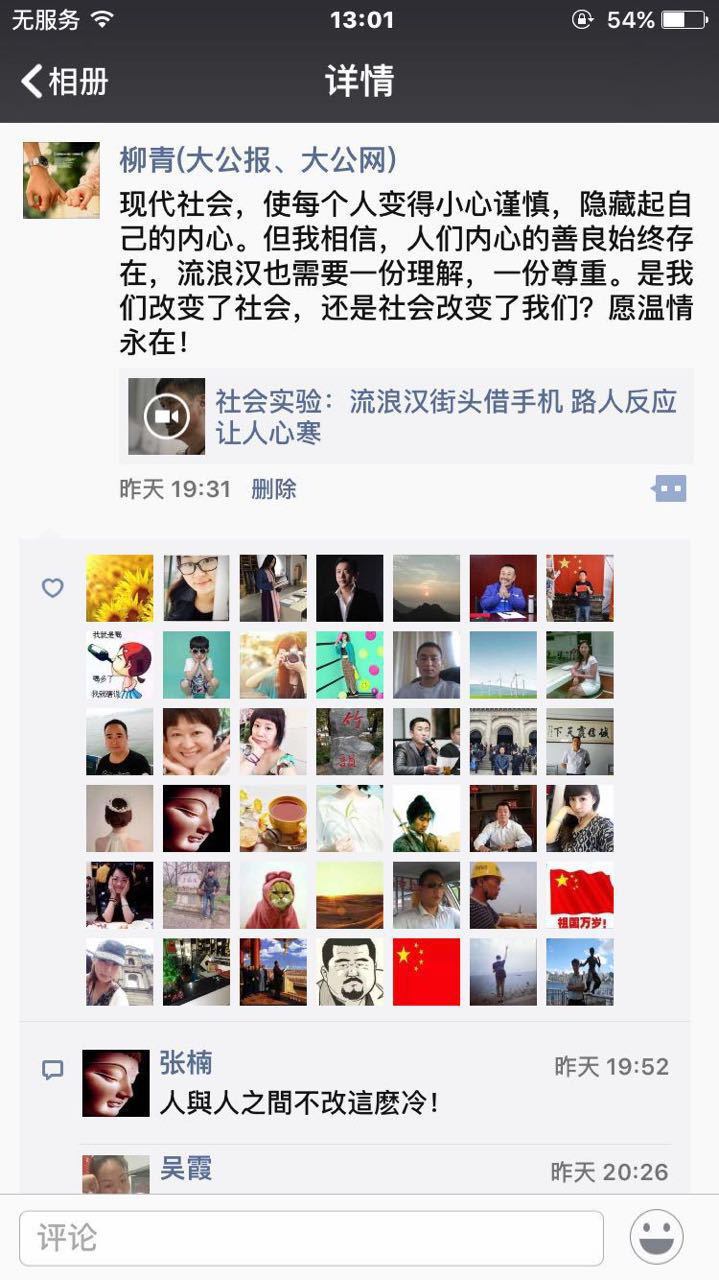
Task: Open the yellow hard hat worker avatar
Action: tap(503, 895)
